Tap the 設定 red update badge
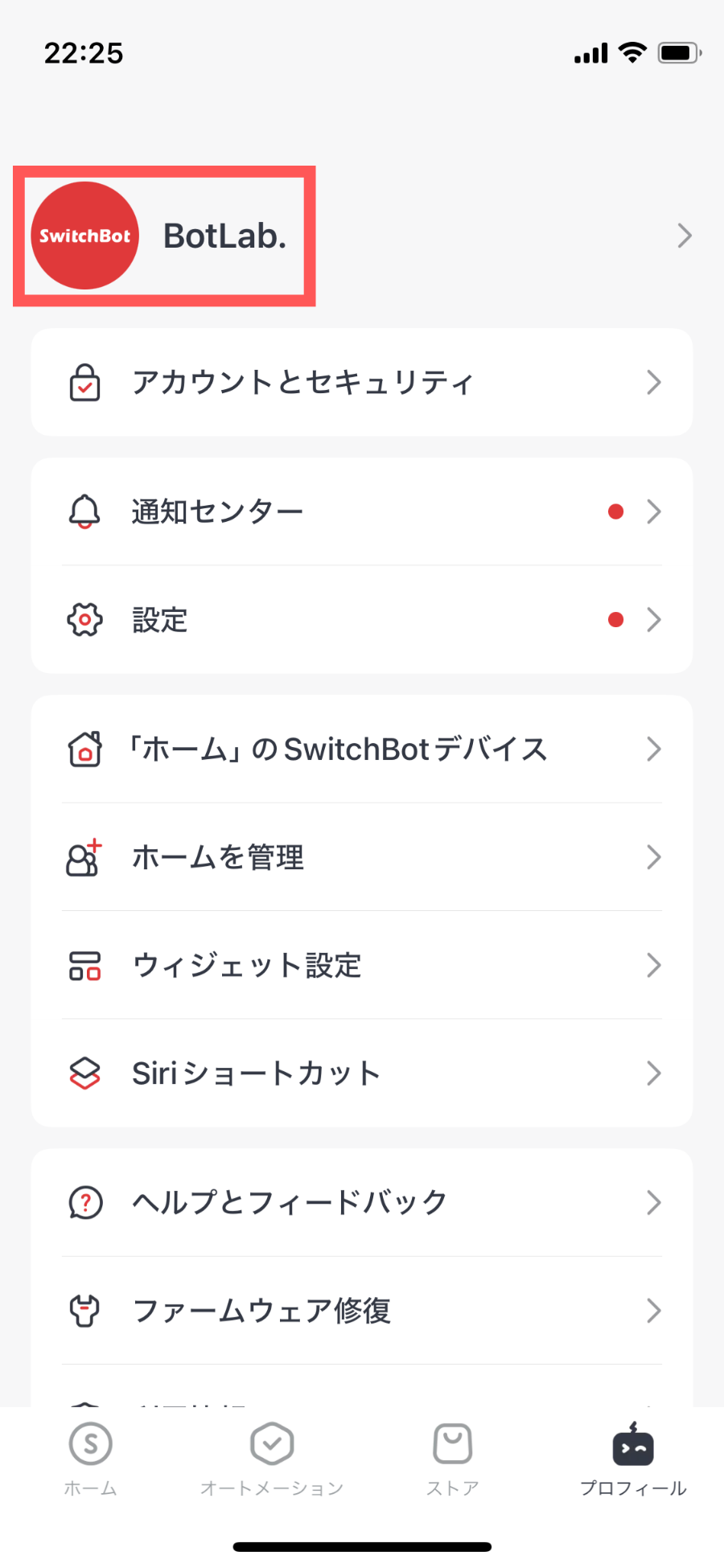Screen dimensions: 724x1568 (x=616, y=619)
